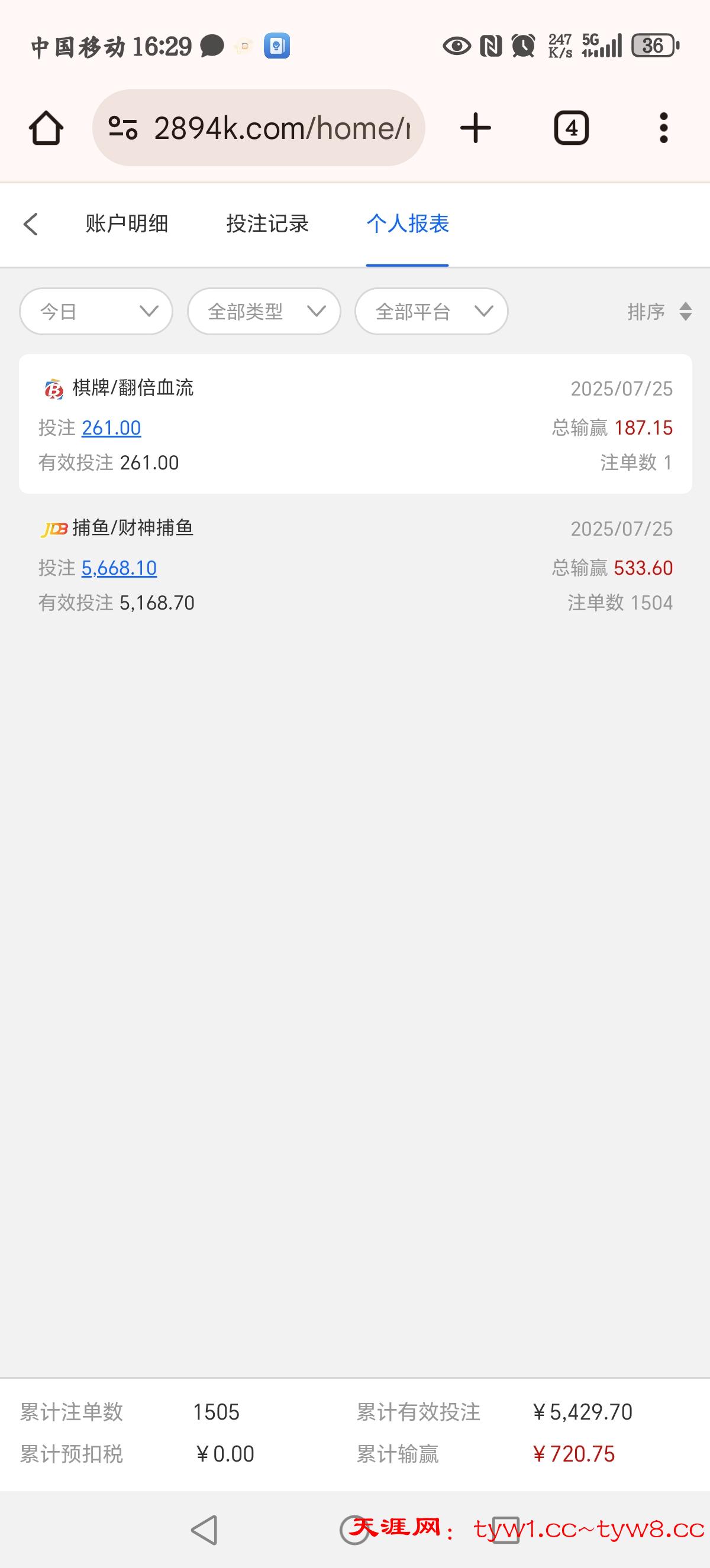Expand the 全部类型 dropdown
The image size is (710, 1568).
point(264,311)
